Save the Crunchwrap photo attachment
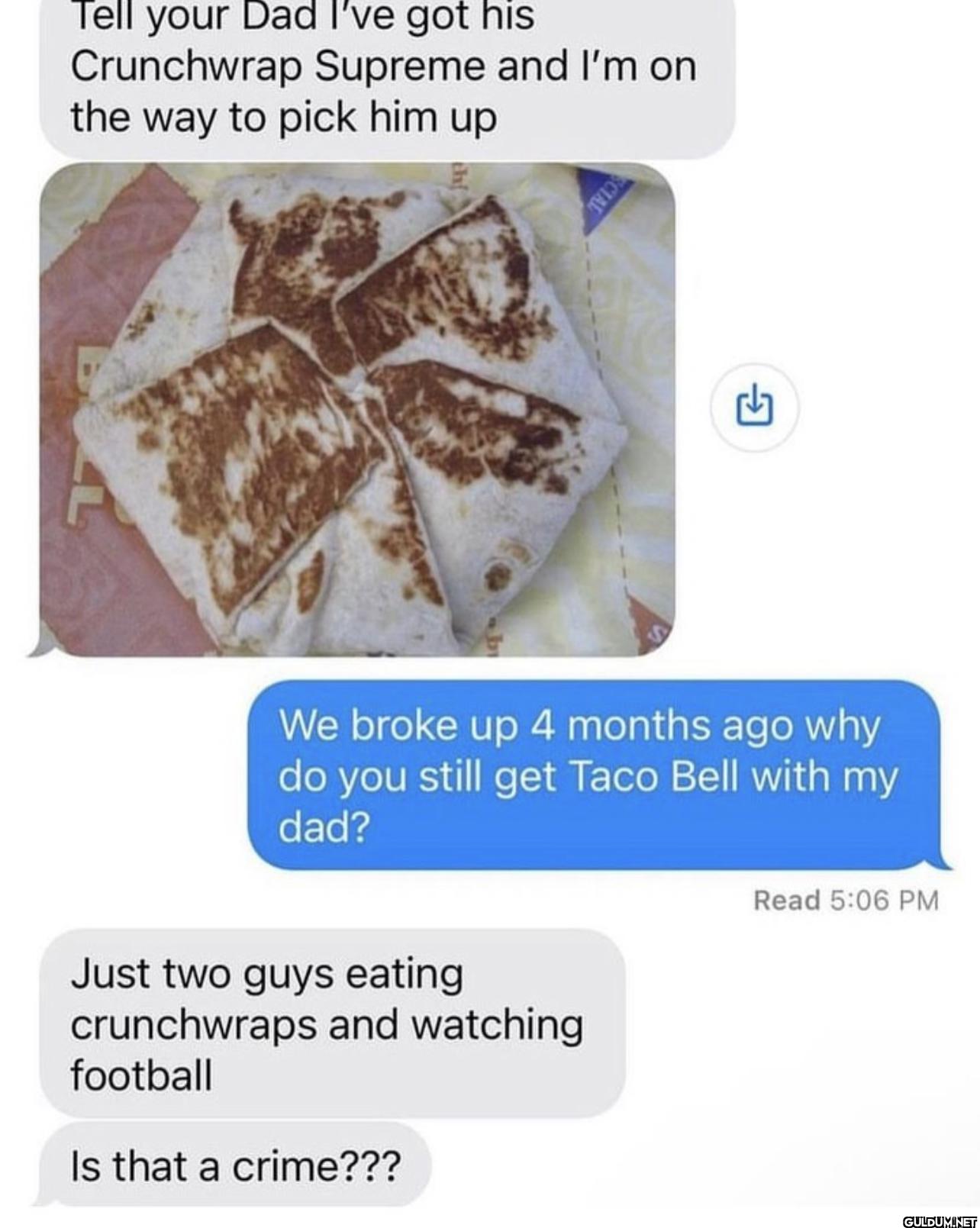 click(x=754, y=408)
